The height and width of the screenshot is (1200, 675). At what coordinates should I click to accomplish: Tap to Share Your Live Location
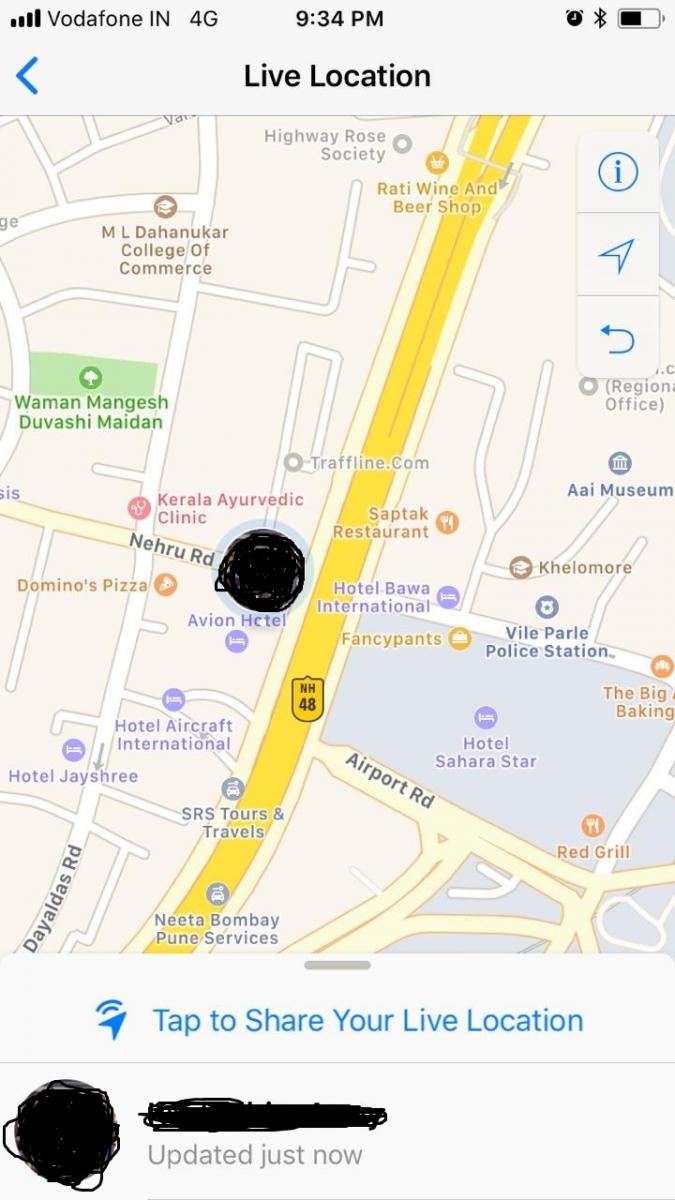coord(338,1021)
